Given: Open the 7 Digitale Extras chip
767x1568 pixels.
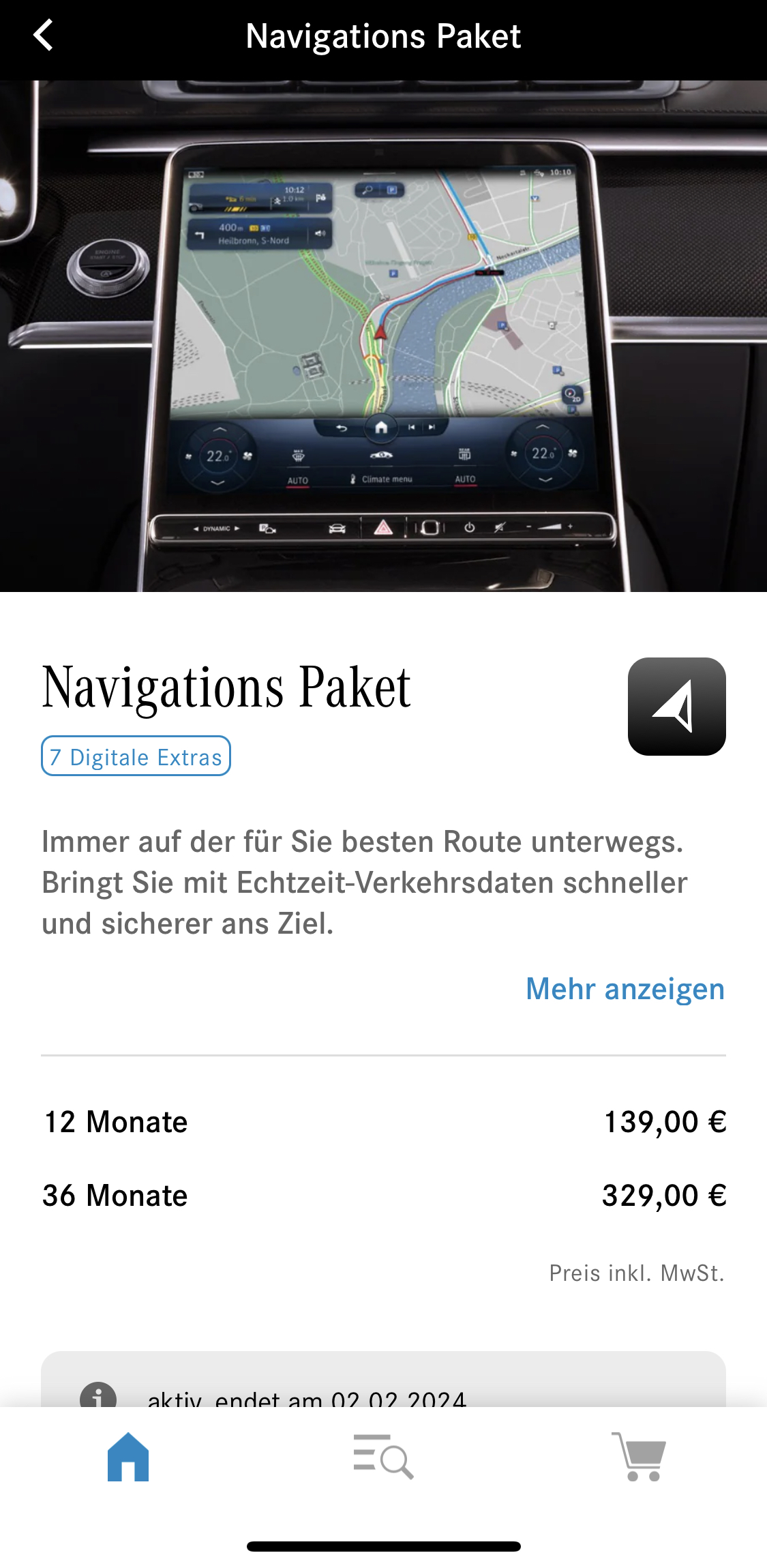Looking at the screenshot, I should 136,756.
